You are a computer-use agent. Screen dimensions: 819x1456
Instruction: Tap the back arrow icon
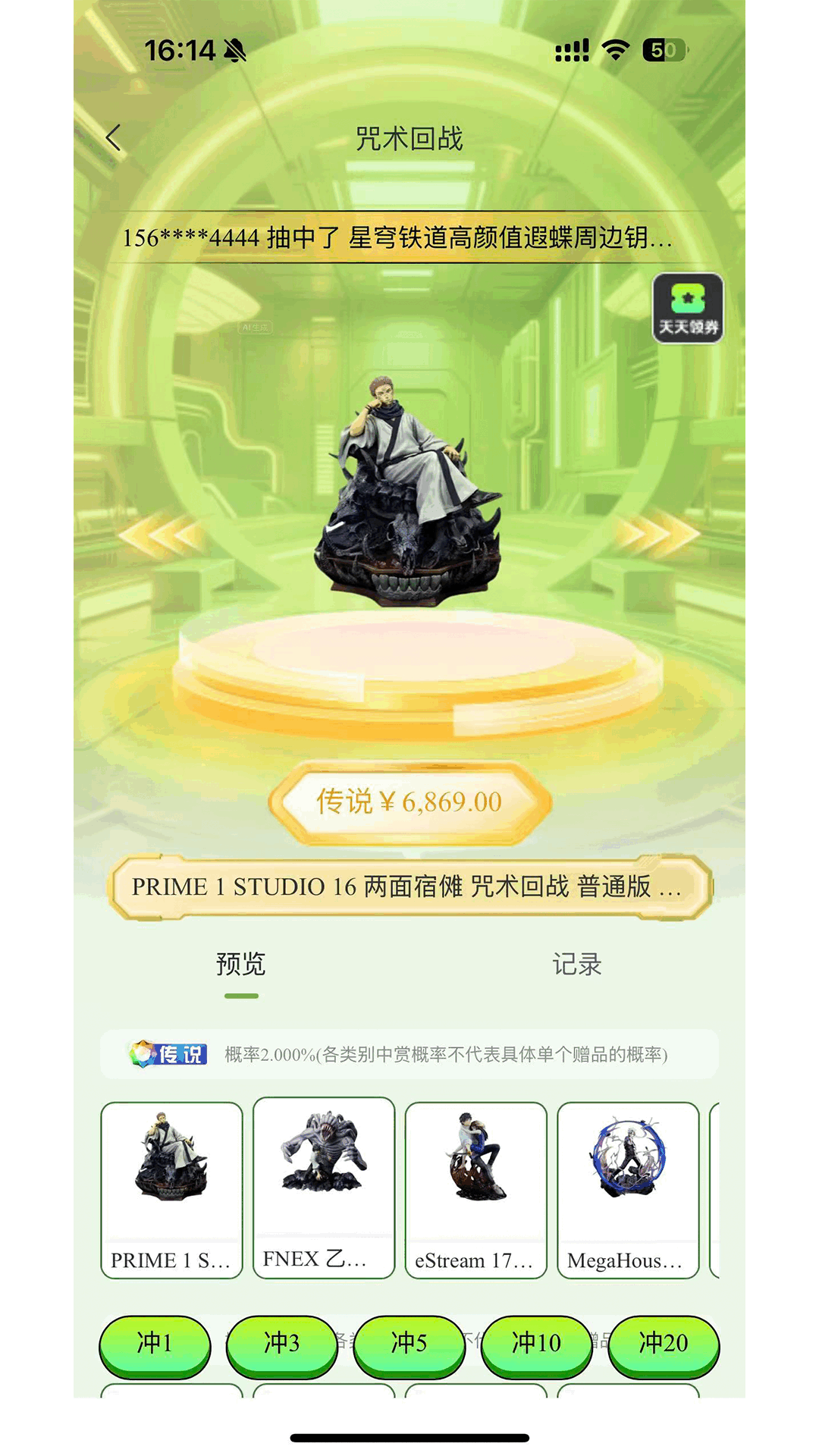(x=112, y=138)
